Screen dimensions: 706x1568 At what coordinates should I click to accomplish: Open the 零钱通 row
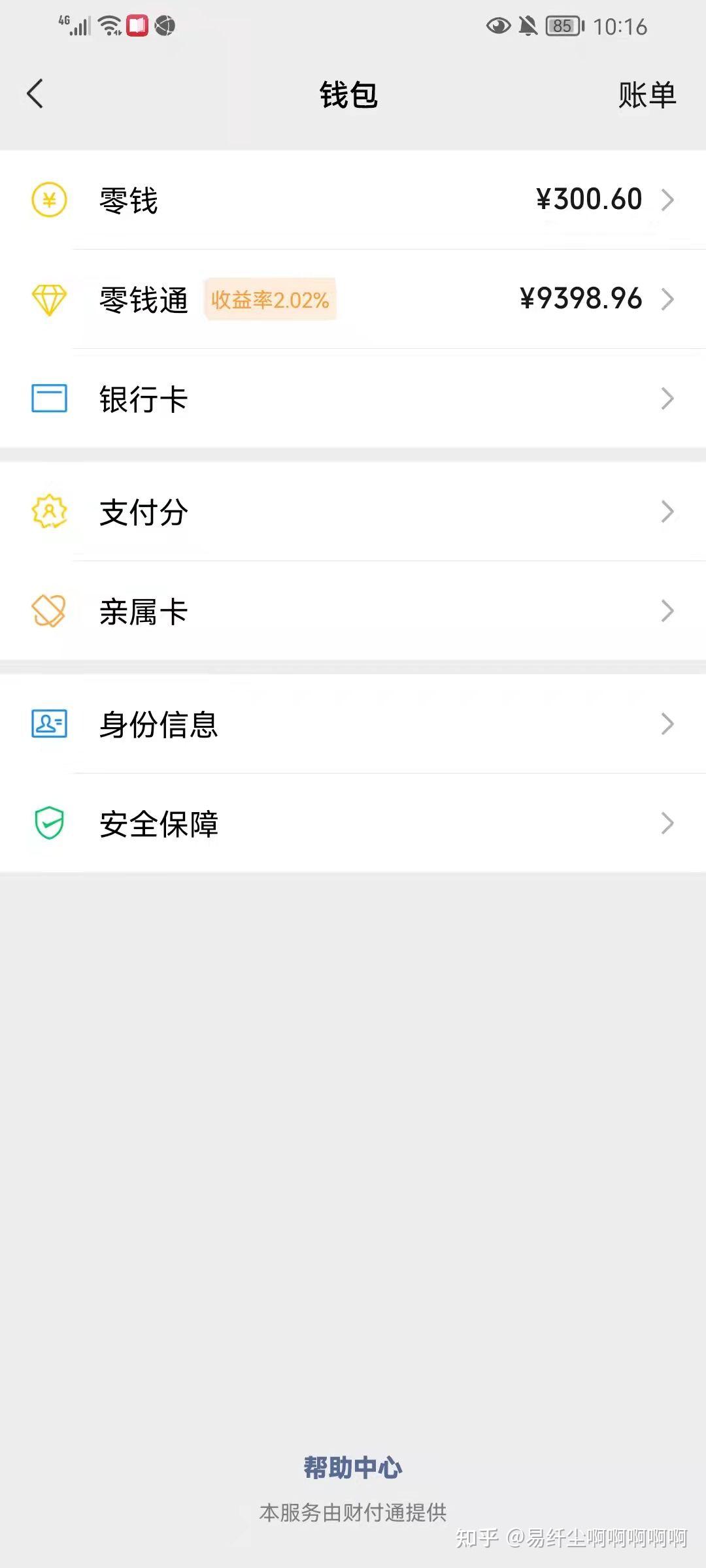pos(353,299)
